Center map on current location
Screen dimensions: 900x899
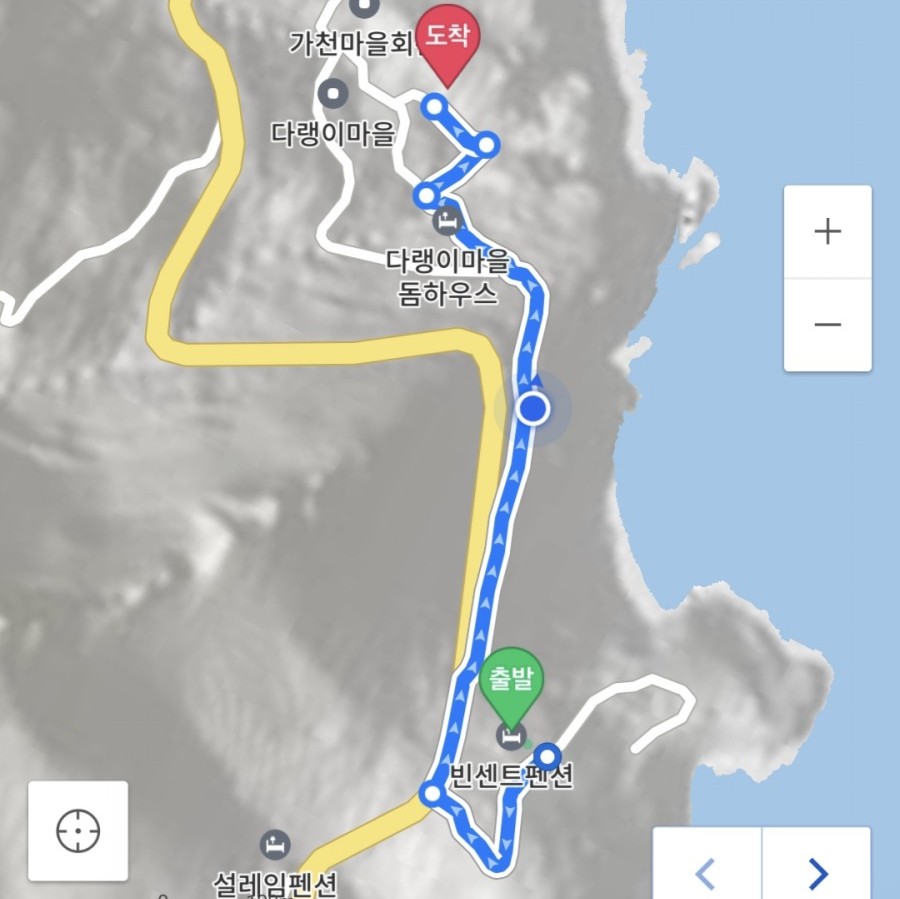[78, 831]
